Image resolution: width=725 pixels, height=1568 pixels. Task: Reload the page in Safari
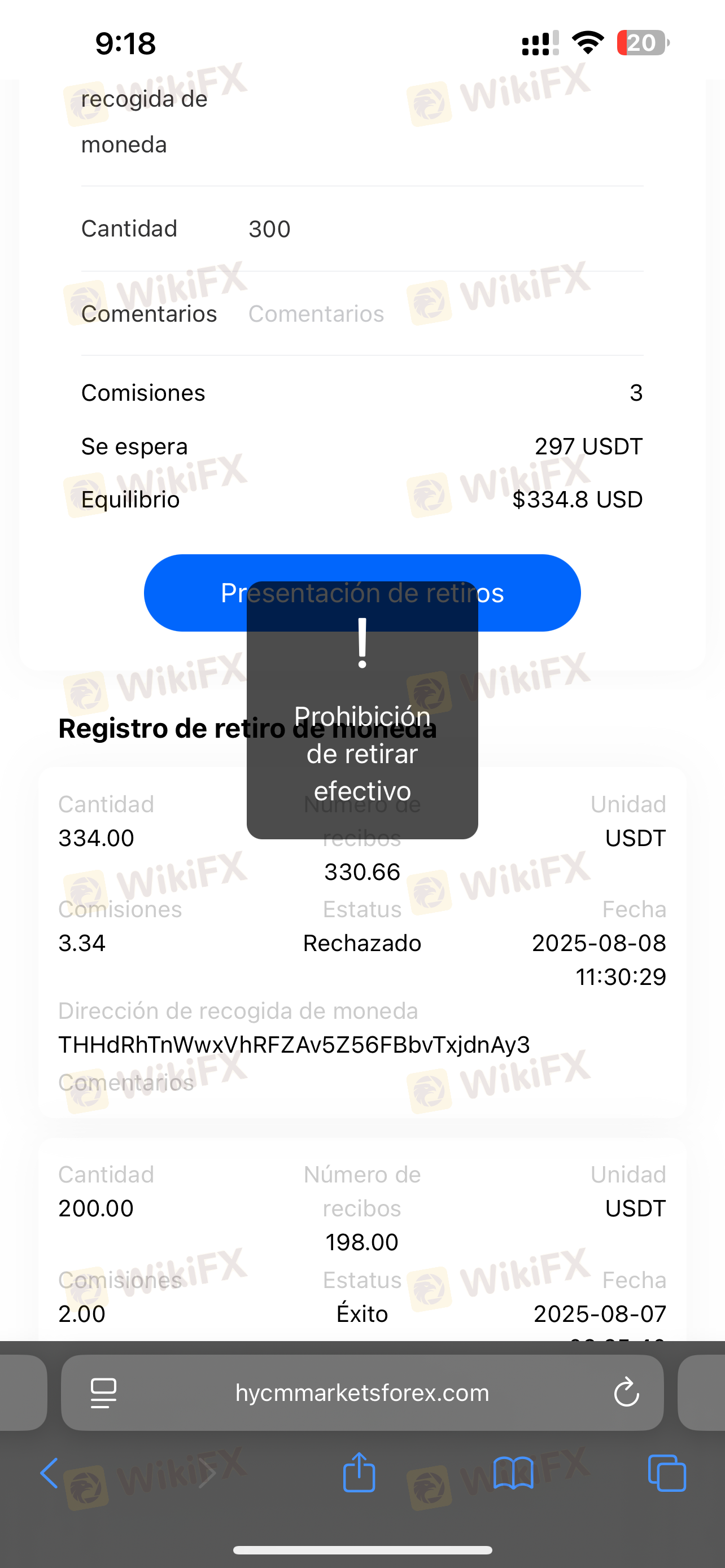(x=626, y=1392)
